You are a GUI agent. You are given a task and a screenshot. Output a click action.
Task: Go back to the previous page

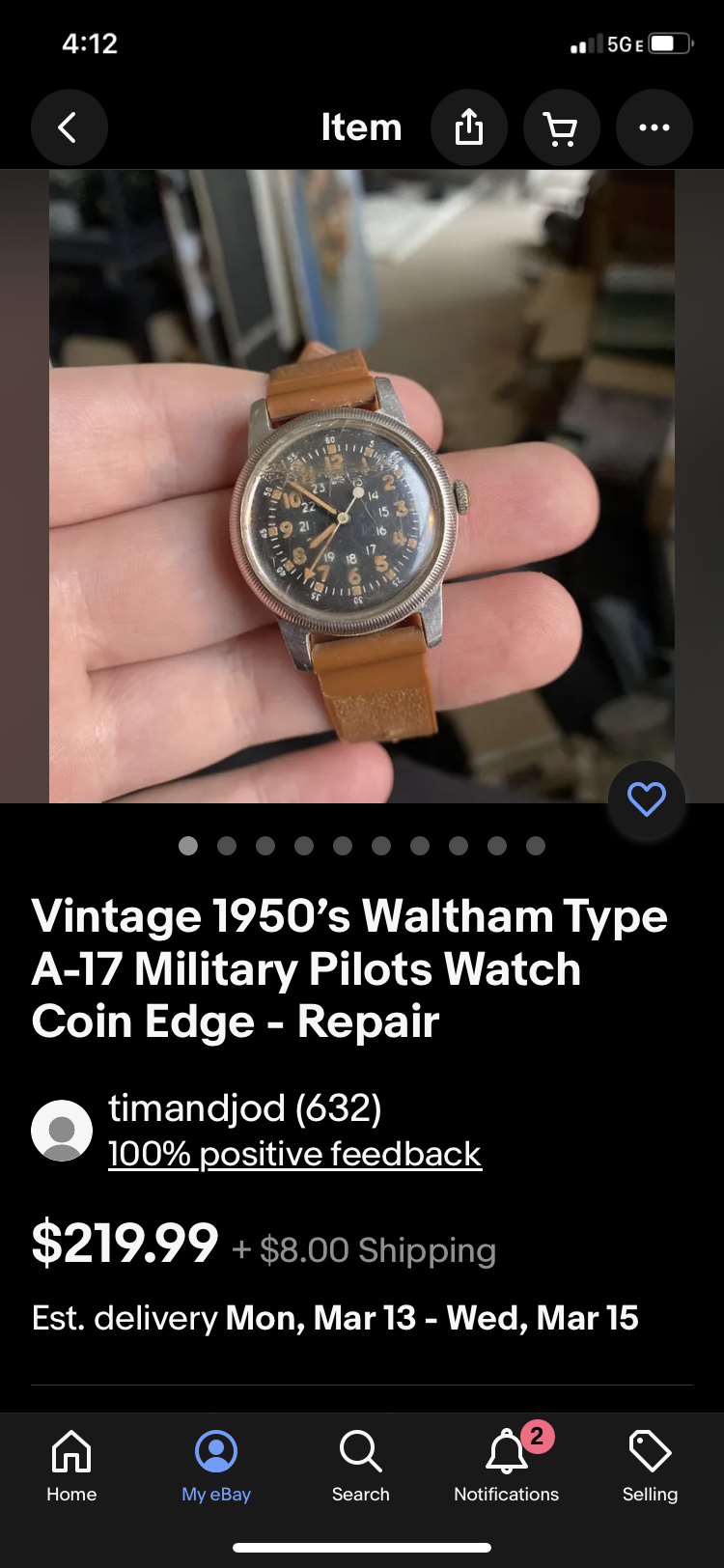click(69, 127)
